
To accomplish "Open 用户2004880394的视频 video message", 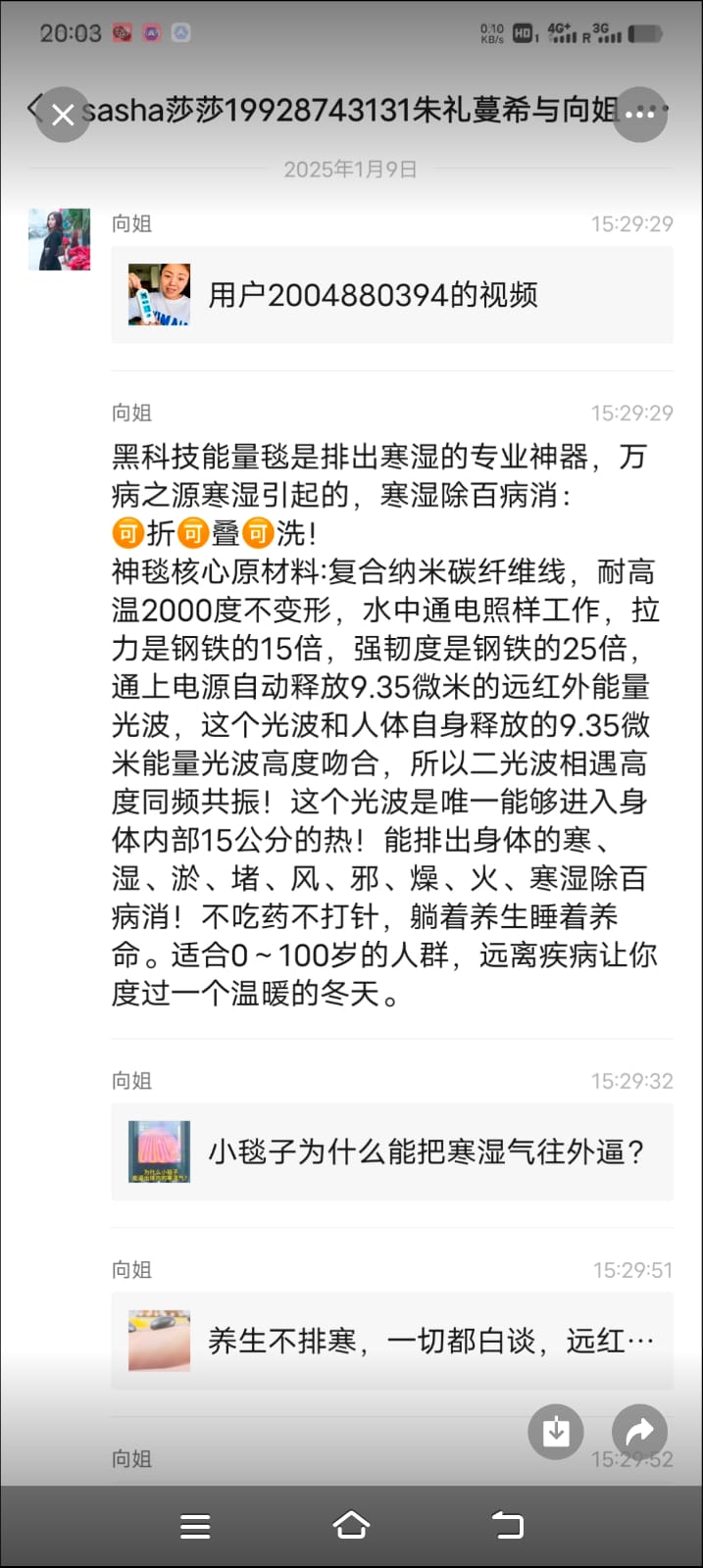I will pyautogui.click(x=391, y=295).
